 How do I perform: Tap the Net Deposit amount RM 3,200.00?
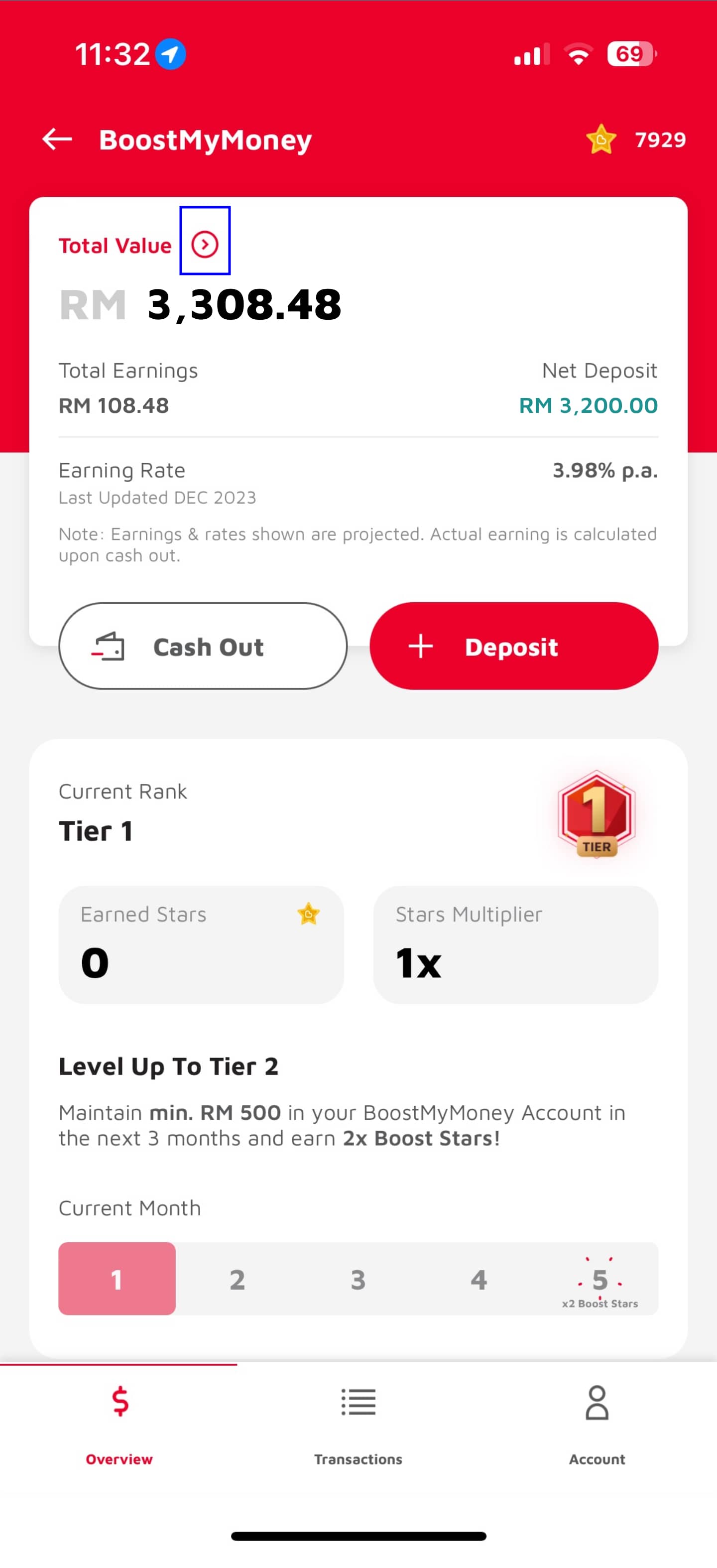coord(588,405)
